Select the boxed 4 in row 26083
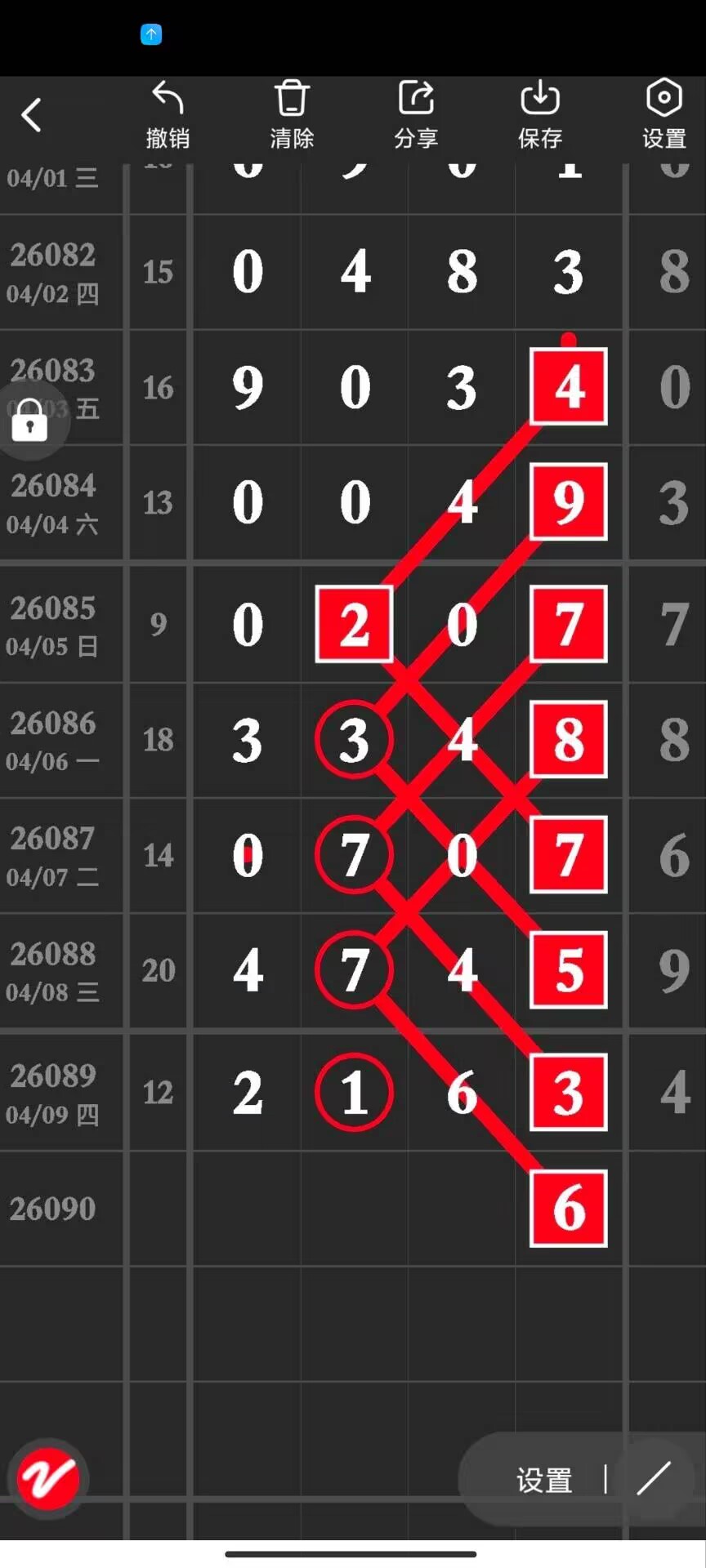 (x=569, y=387)
